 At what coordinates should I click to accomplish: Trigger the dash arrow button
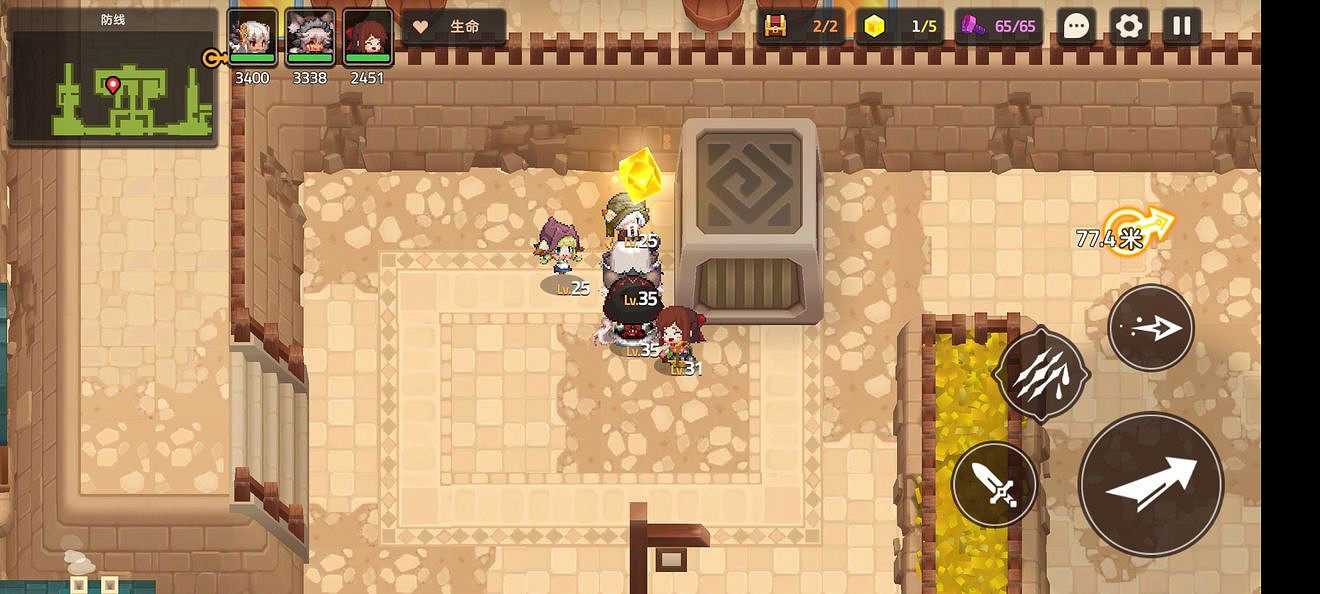1151,328
